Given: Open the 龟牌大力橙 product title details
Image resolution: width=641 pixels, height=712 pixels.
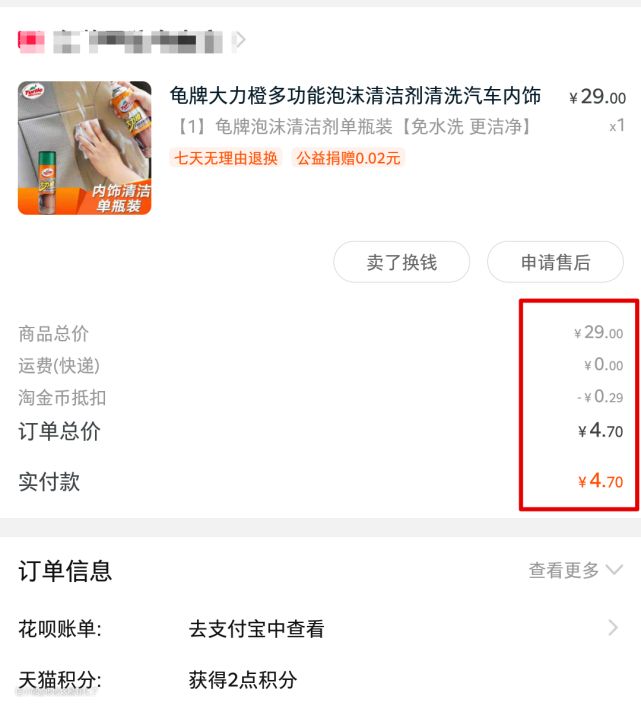Looking at the screenshot, I should click(x=355, y=96).
